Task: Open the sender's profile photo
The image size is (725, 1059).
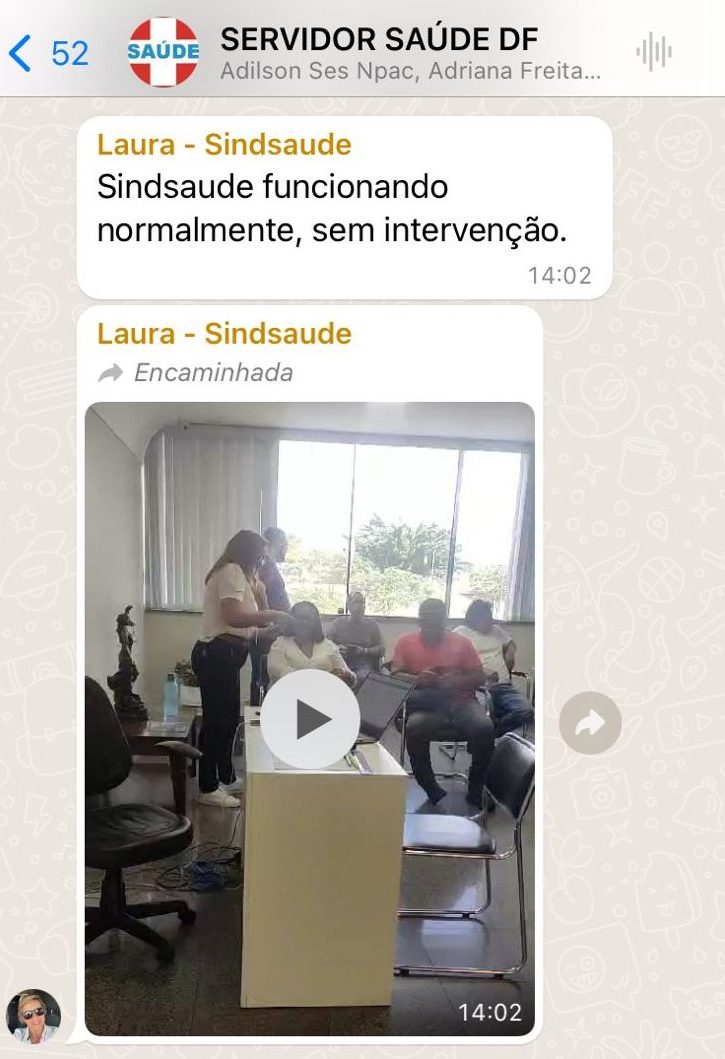Action: [34, 1017]
